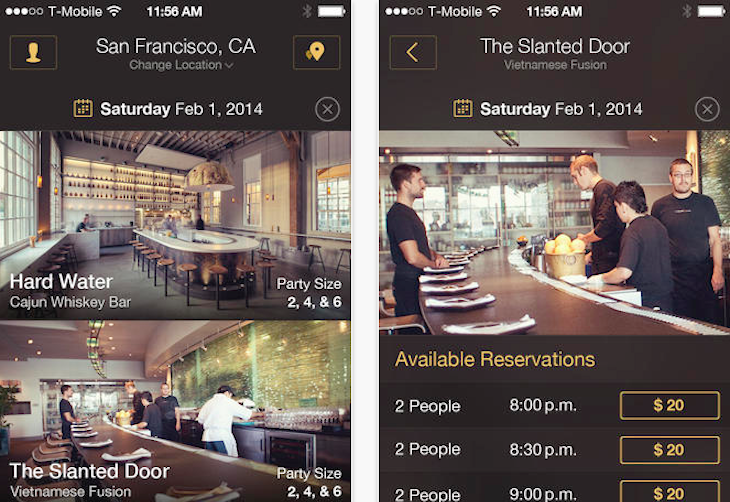Image resolution: width=730 pixels, height=502 pixels.
Task: Clear the date on the San Francisco list
Action: [327, 109]
